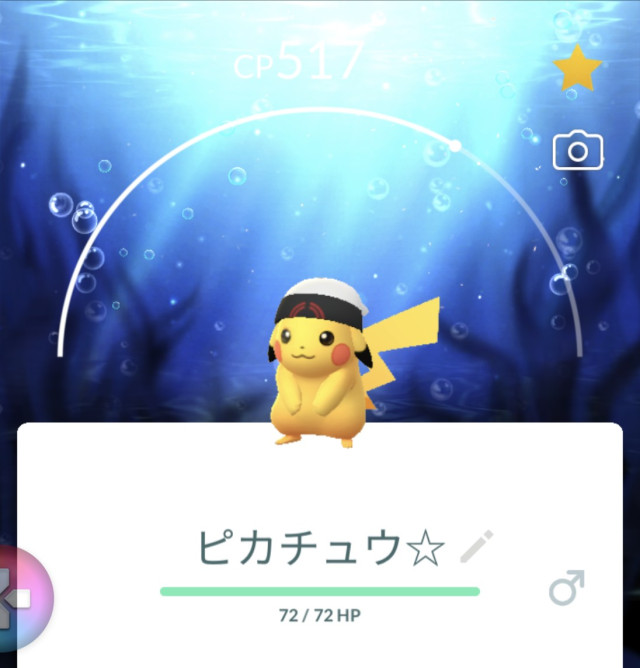Screen dimensions: 640x668
Task: Open the camera to photograph Pikachu
Action: point(577,151)
